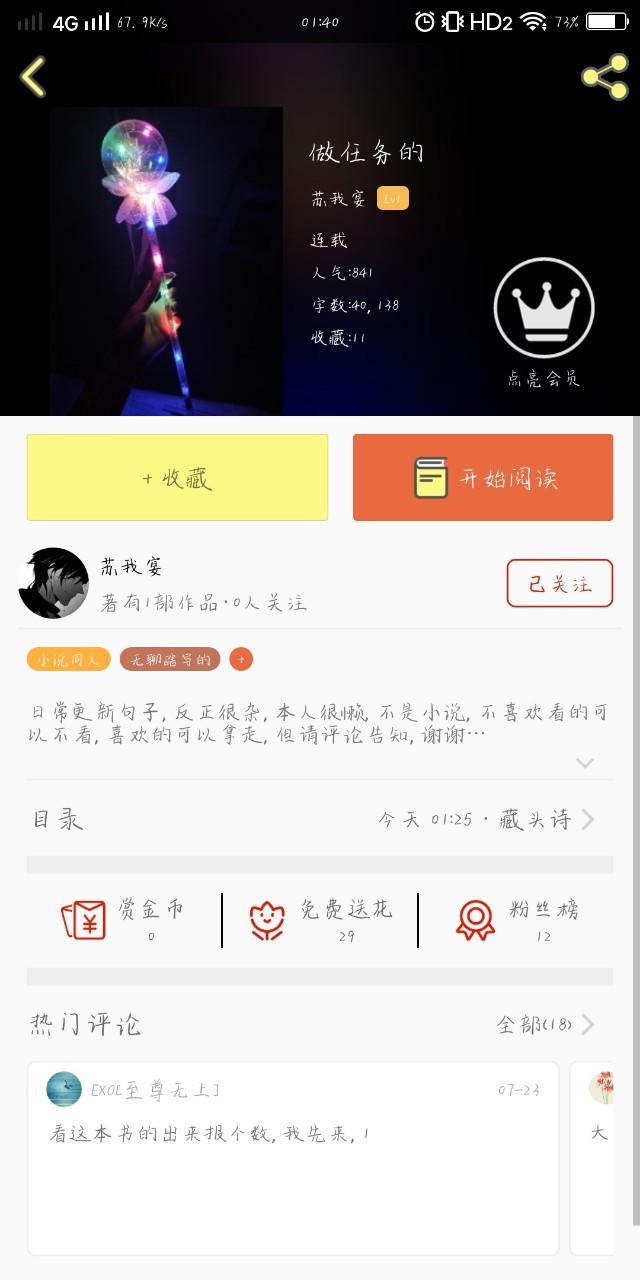The height and width of the screenshot is (1280, 640).
Task: Add a new tag with plus chip
Action: (241, 660)
